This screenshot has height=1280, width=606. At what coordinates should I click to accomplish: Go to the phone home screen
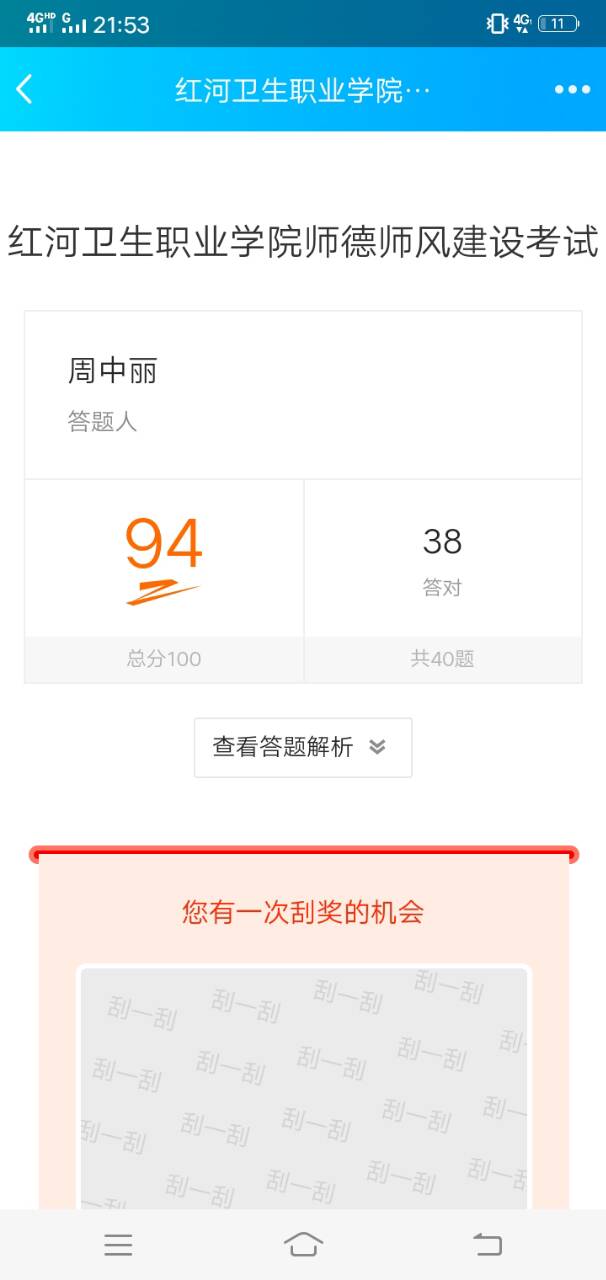303,1244
